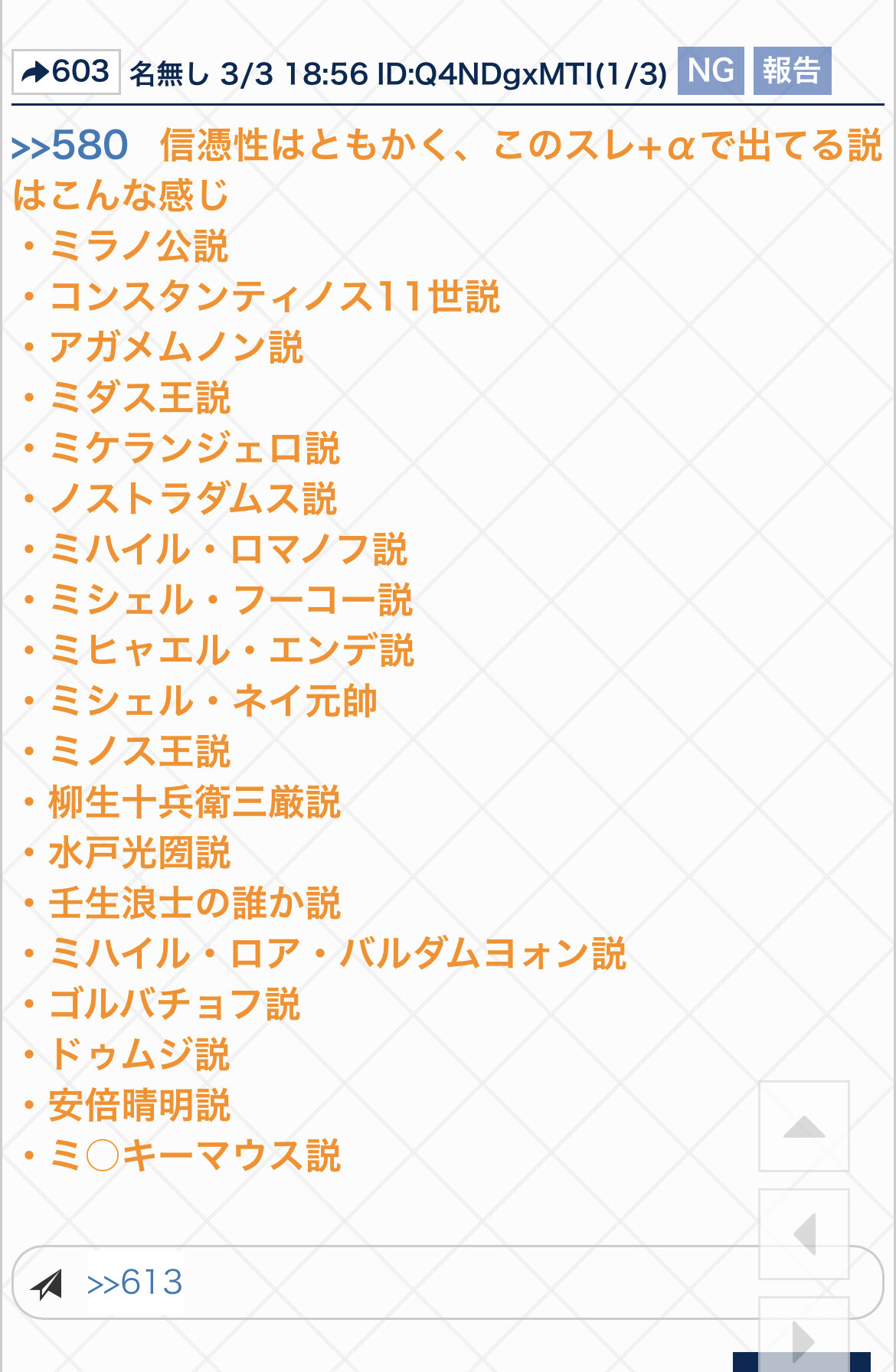Report post 603 with 報告 button
This screenshot has width=896, height=1372.
792,71
